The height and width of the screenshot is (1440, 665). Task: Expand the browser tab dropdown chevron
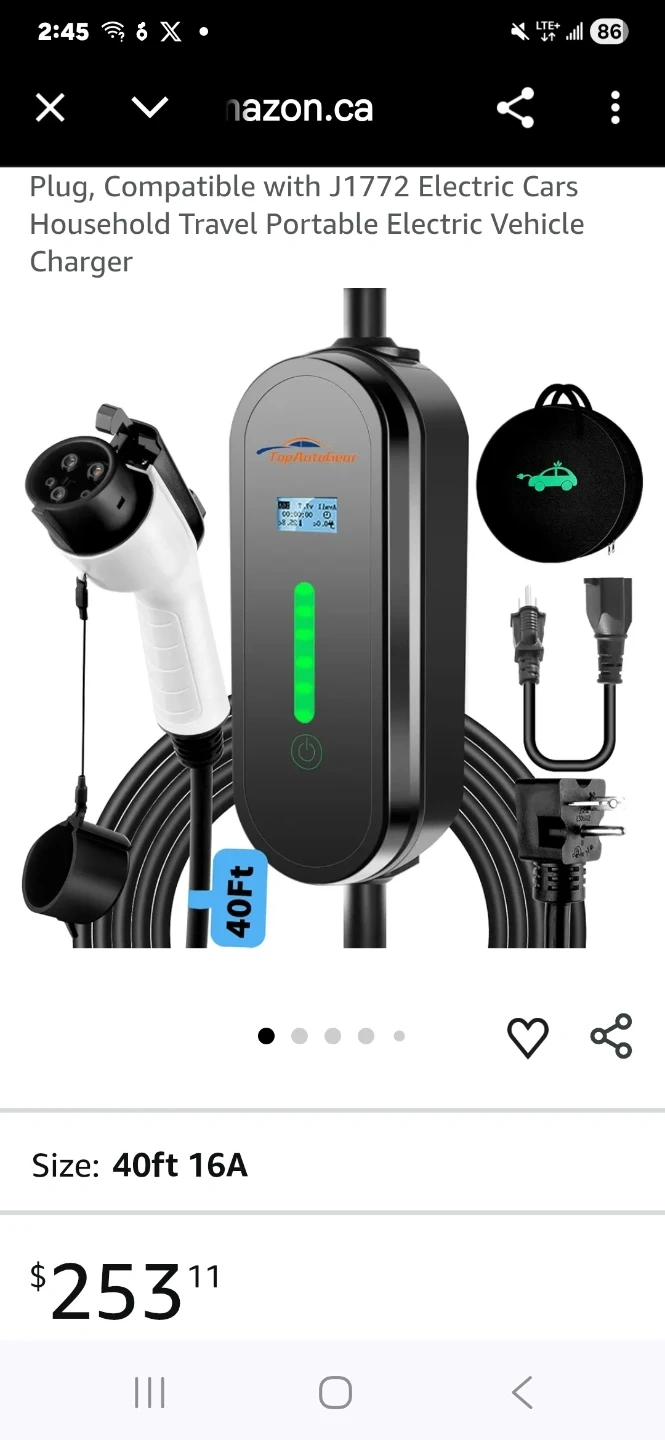150,107
